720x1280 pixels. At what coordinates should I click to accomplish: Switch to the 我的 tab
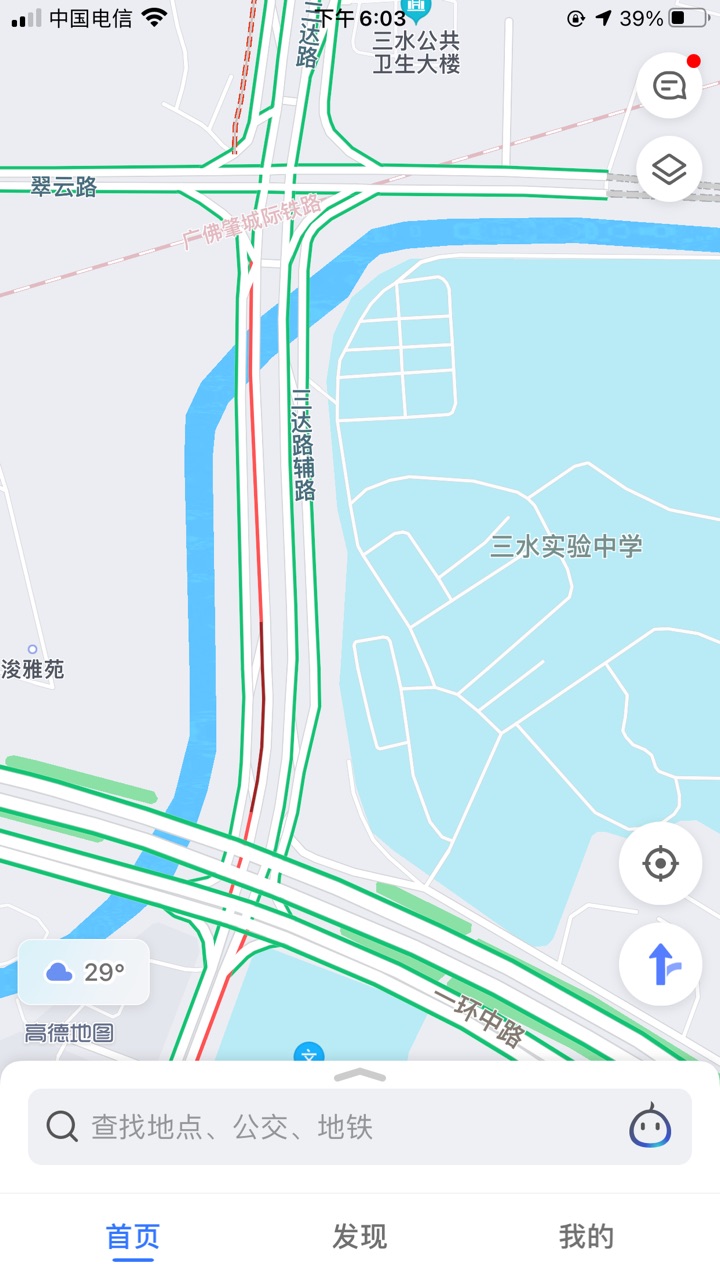pos(586,1237)
